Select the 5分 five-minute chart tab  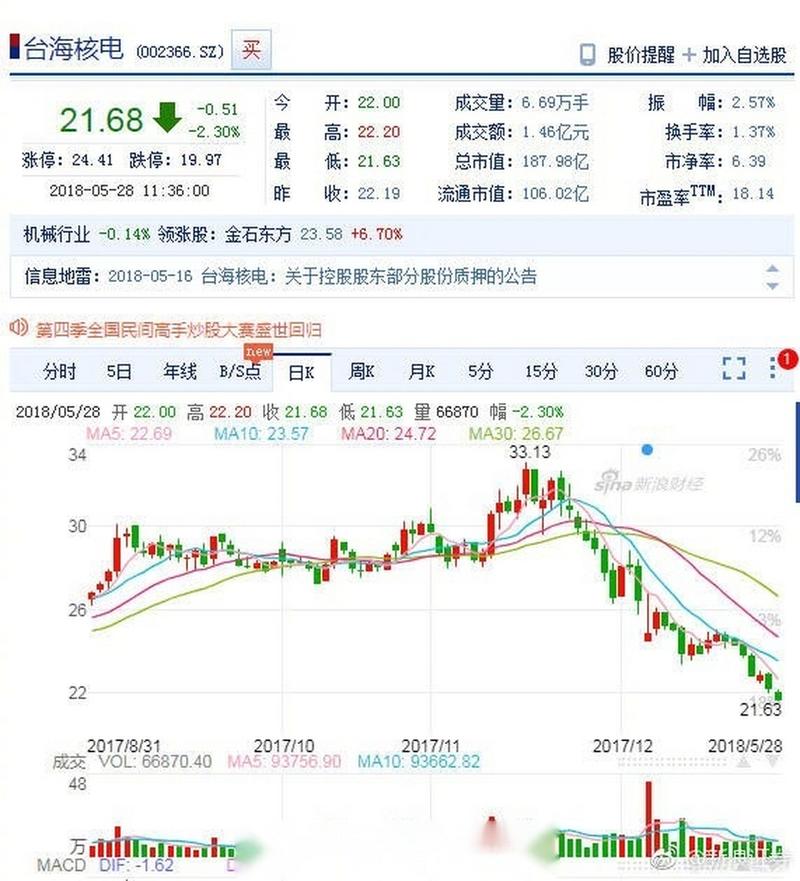tap(478, 371)
